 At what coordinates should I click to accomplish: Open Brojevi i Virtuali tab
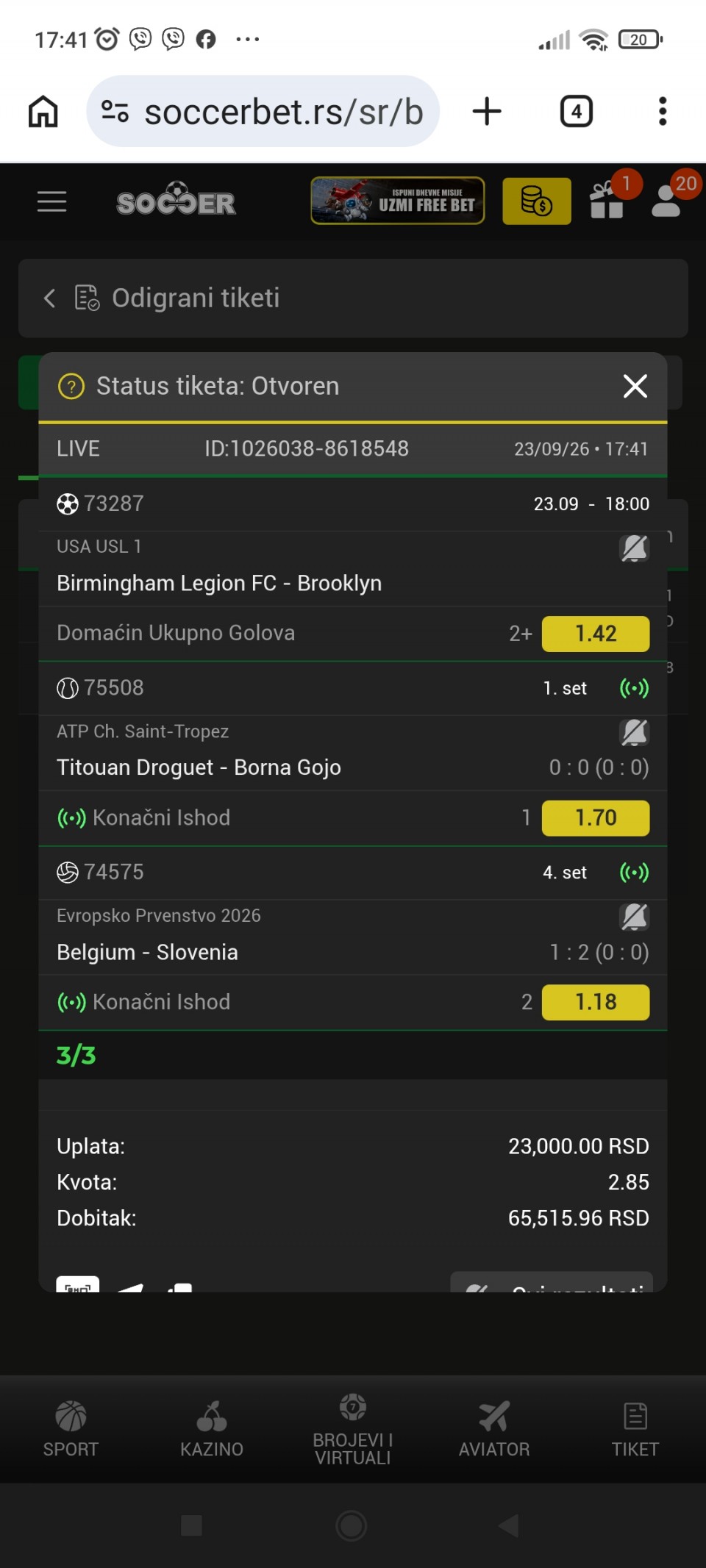click(x=353, y=1429)
